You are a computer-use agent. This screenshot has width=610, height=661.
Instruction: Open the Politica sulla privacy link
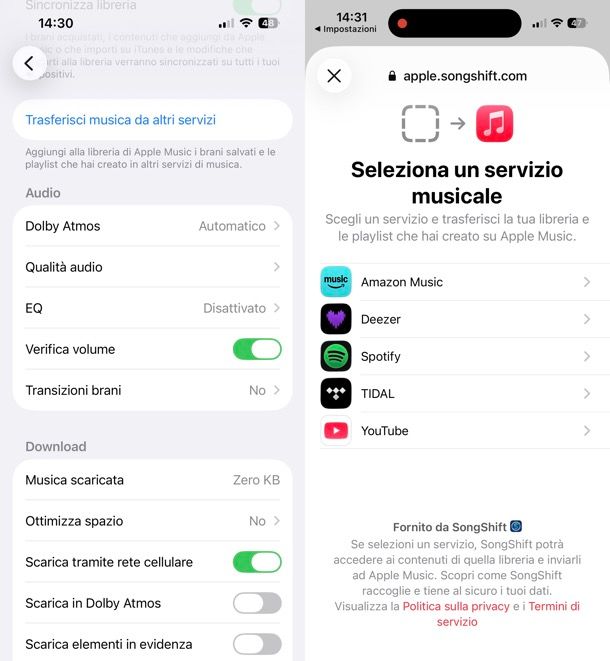pos(456,606)
